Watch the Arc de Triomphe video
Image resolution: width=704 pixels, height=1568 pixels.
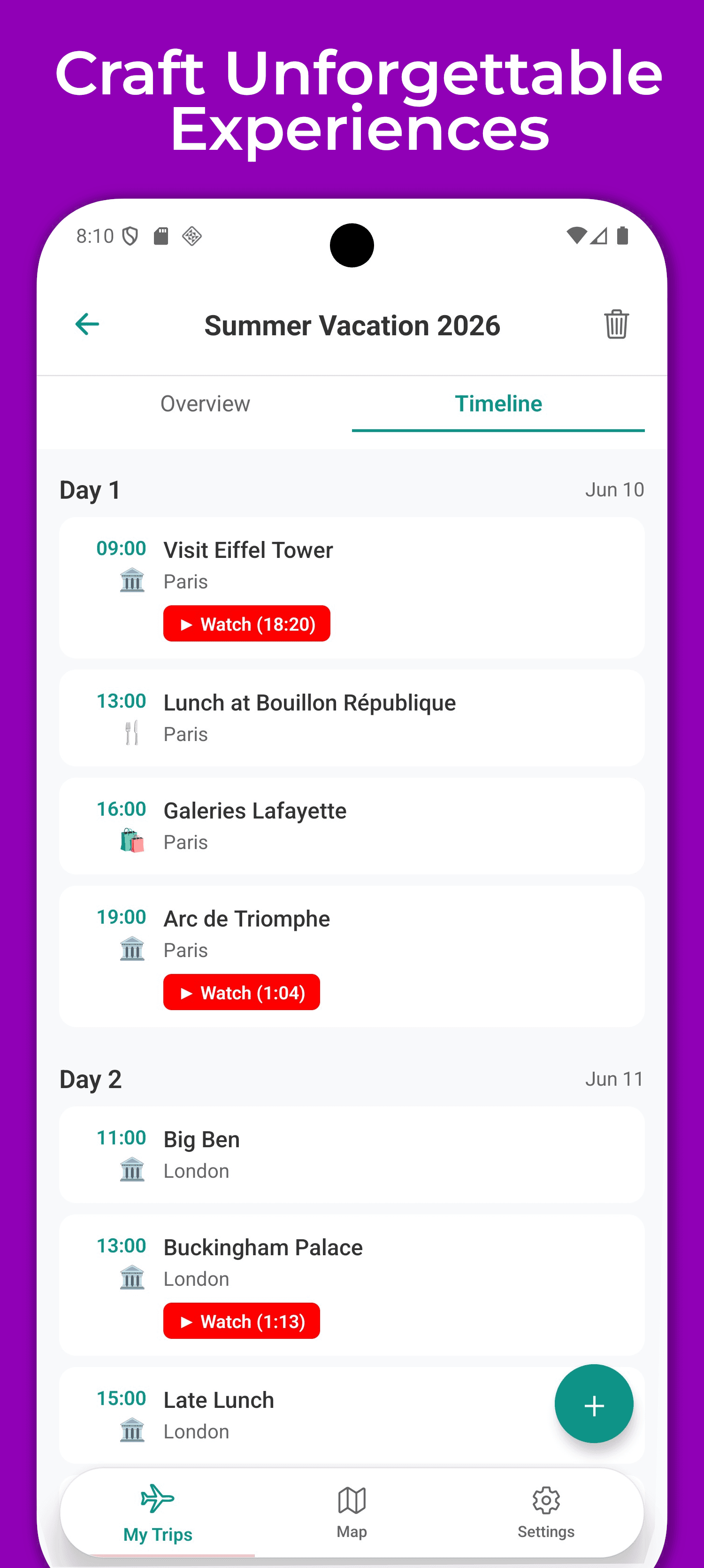click(x=241, y=992)
